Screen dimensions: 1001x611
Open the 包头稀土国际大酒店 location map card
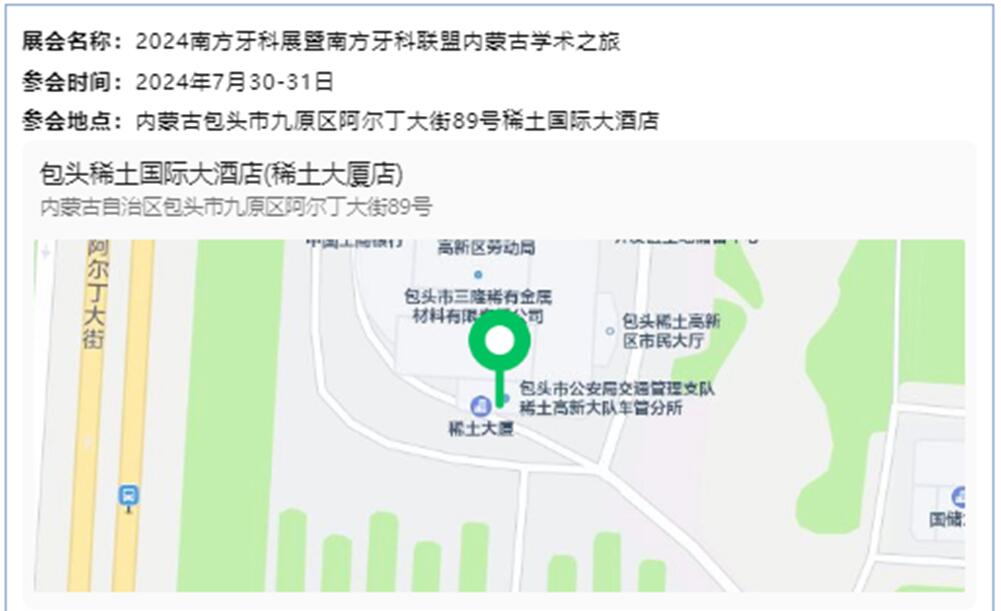(x=221, y=175)
